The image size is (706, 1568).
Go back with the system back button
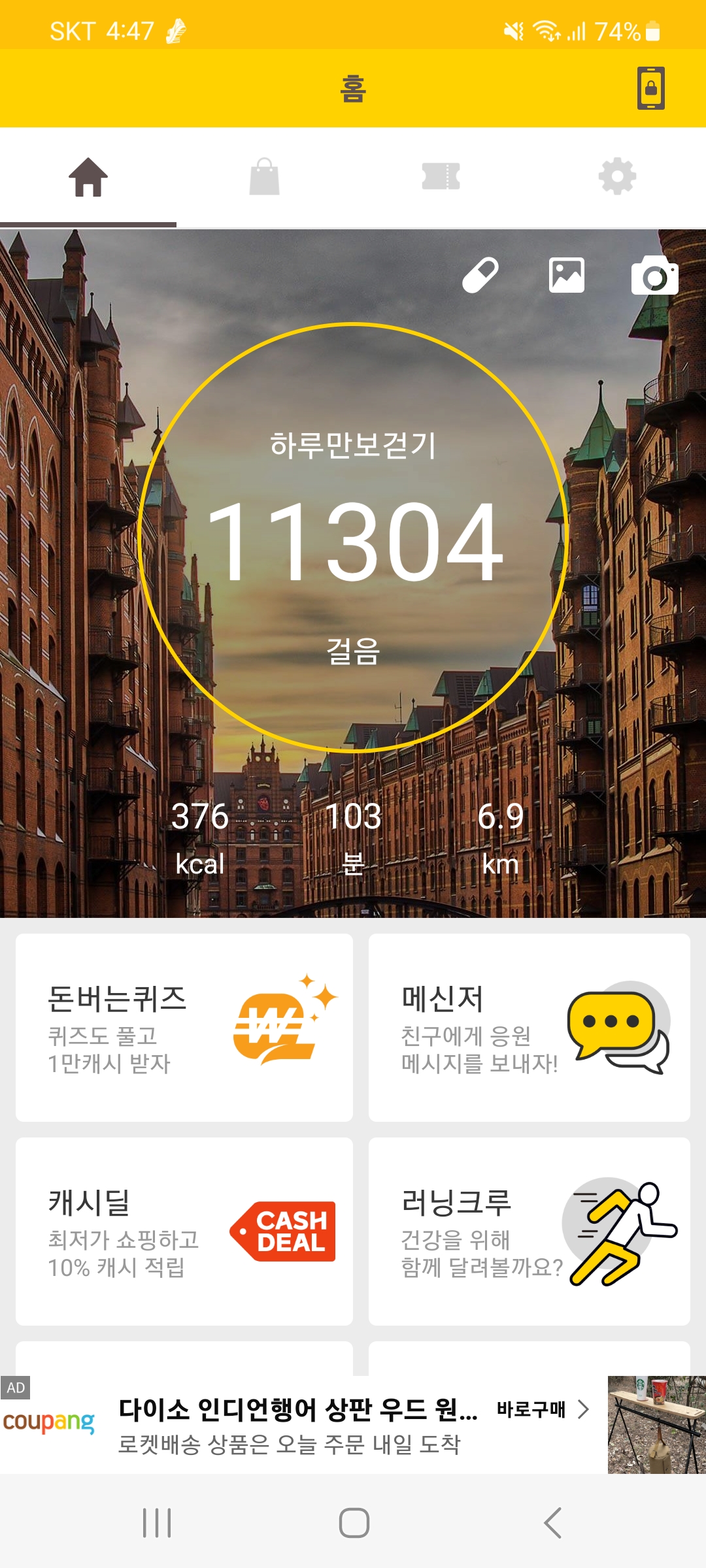tap(552, 1523)
